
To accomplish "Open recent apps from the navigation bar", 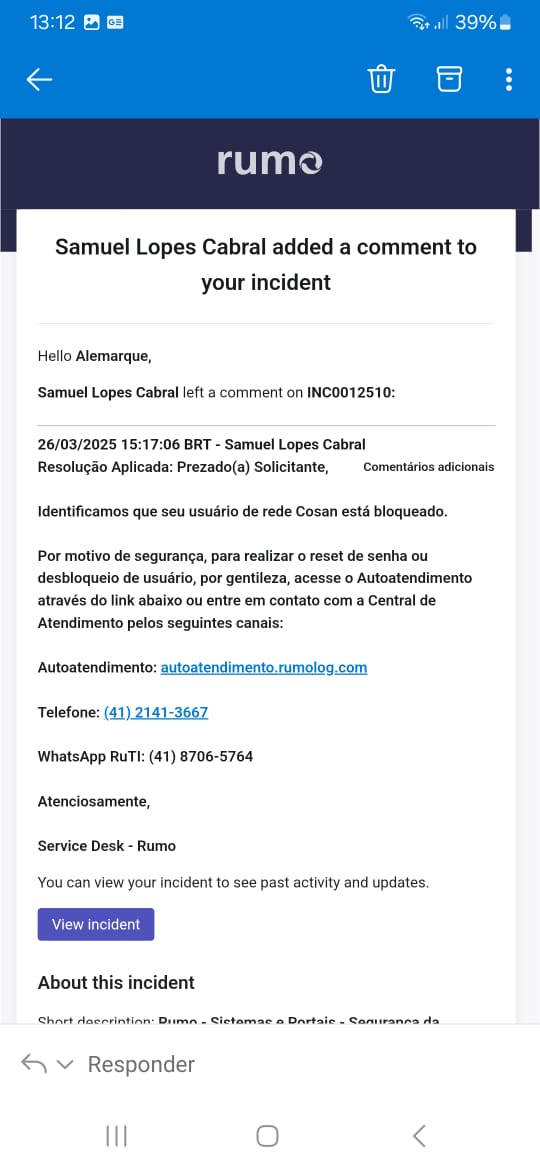I will click(x=116, y=1136).
